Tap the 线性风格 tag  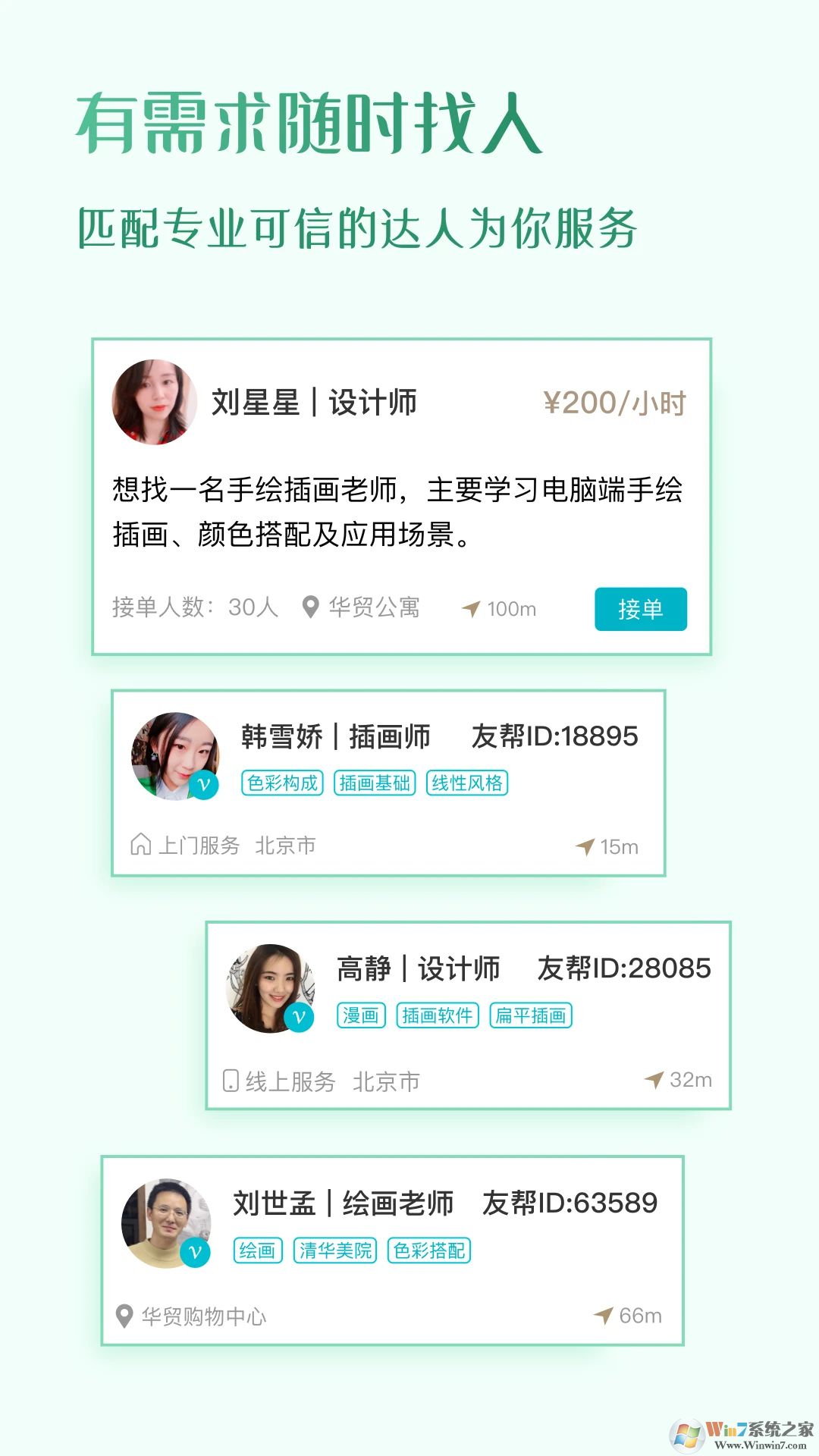[x=468, y=783]
